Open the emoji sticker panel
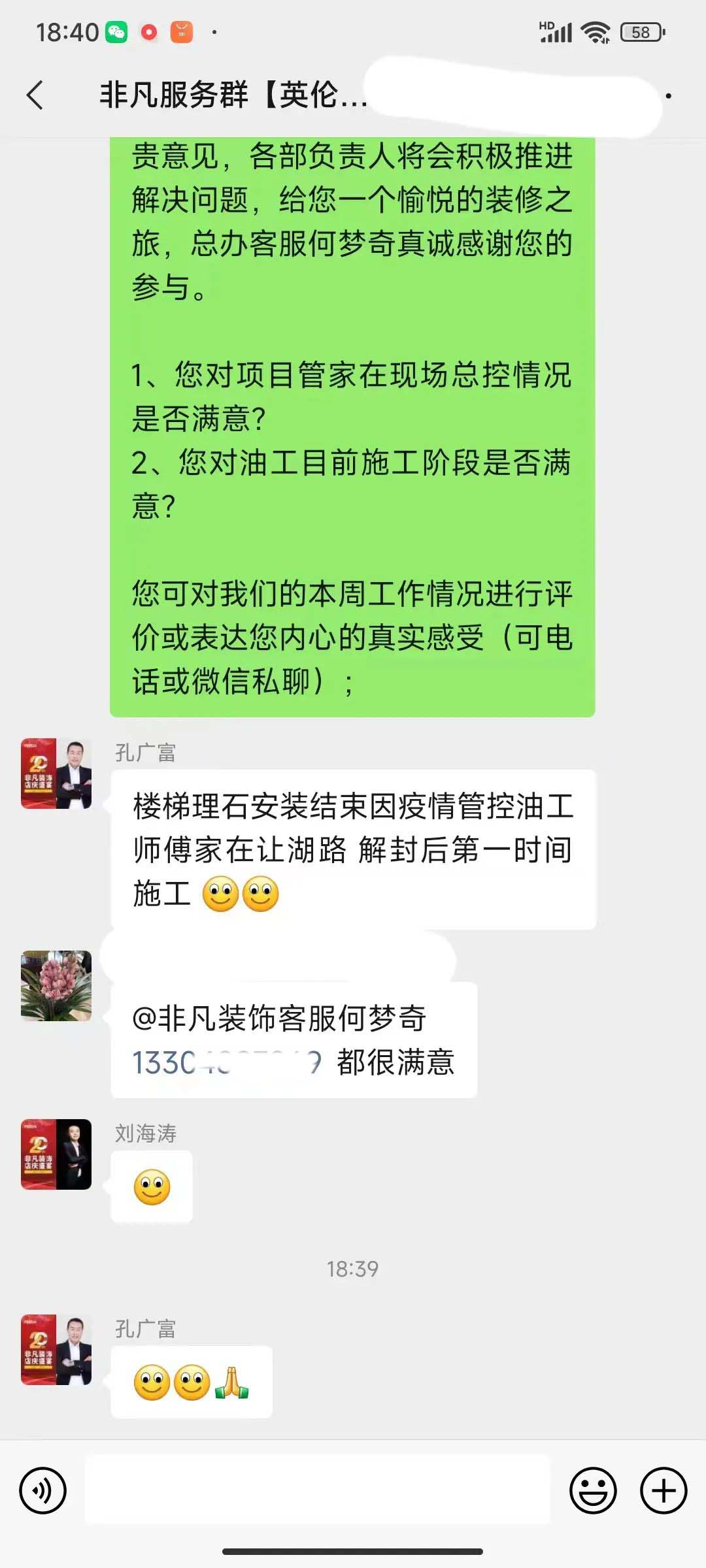The width and height of the screenshot is (706, 1568). pyautogui.click(x=593, y=1491)
